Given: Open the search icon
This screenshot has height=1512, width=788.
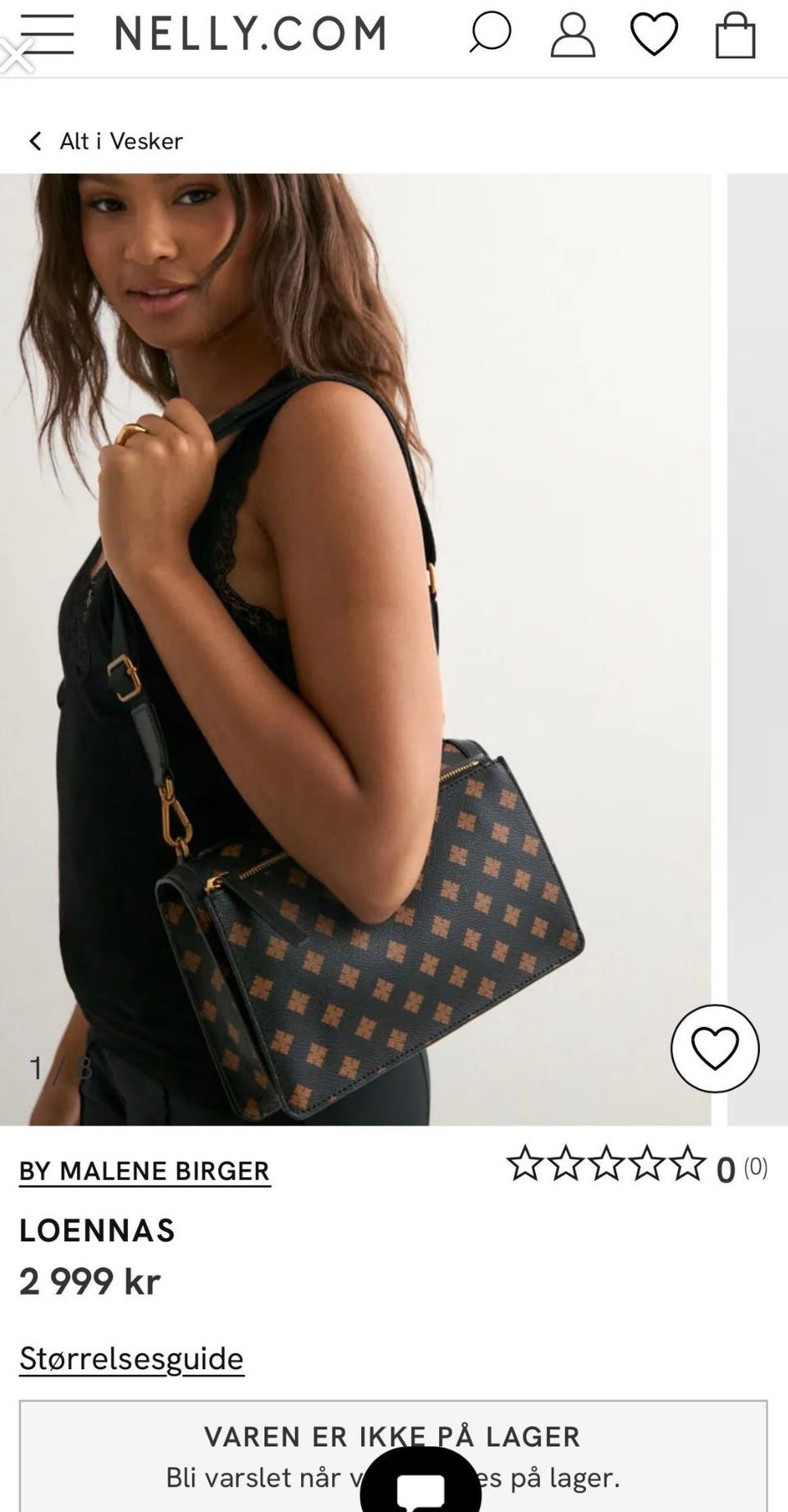Looking at the screenshot, I should (x=490, y=34).
